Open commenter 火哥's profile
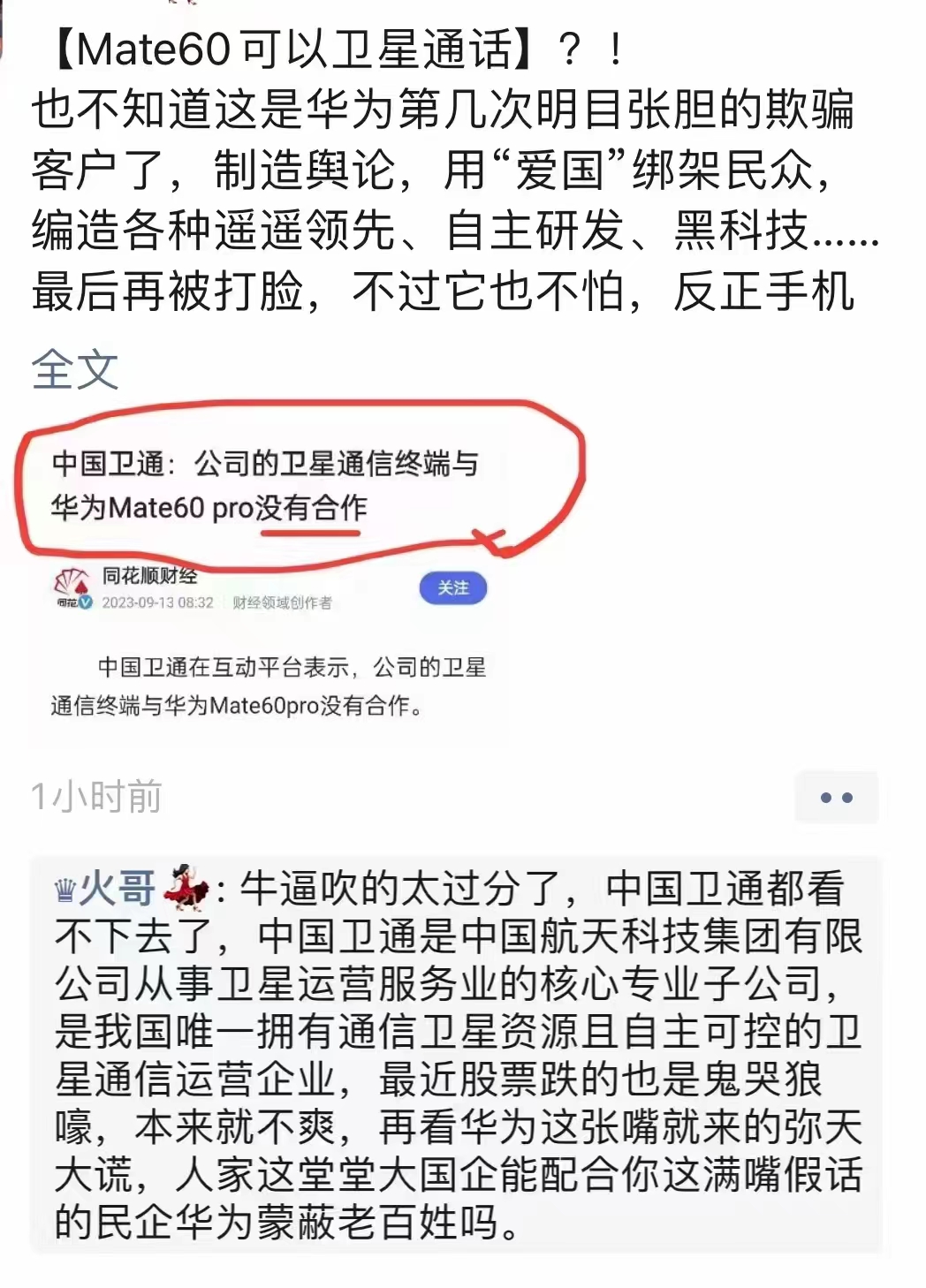 pos(117,889)
